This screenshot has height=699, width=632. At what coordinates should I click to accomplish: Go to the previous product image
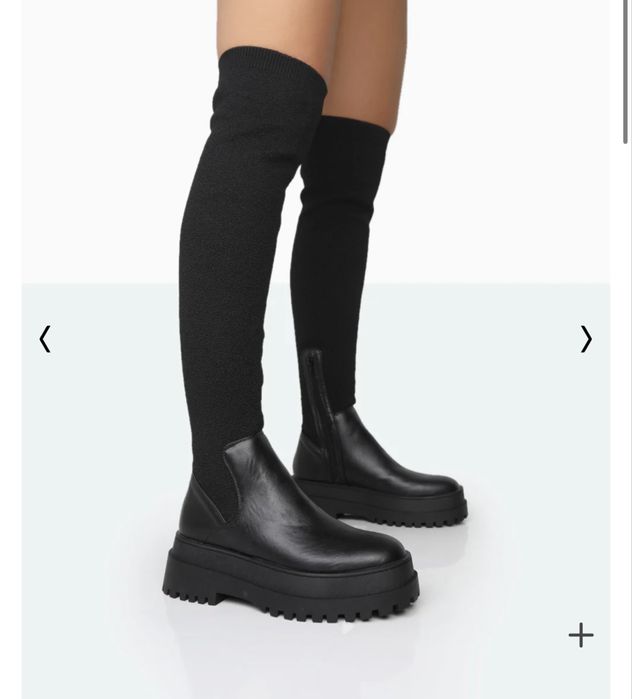tap(44, 340)
